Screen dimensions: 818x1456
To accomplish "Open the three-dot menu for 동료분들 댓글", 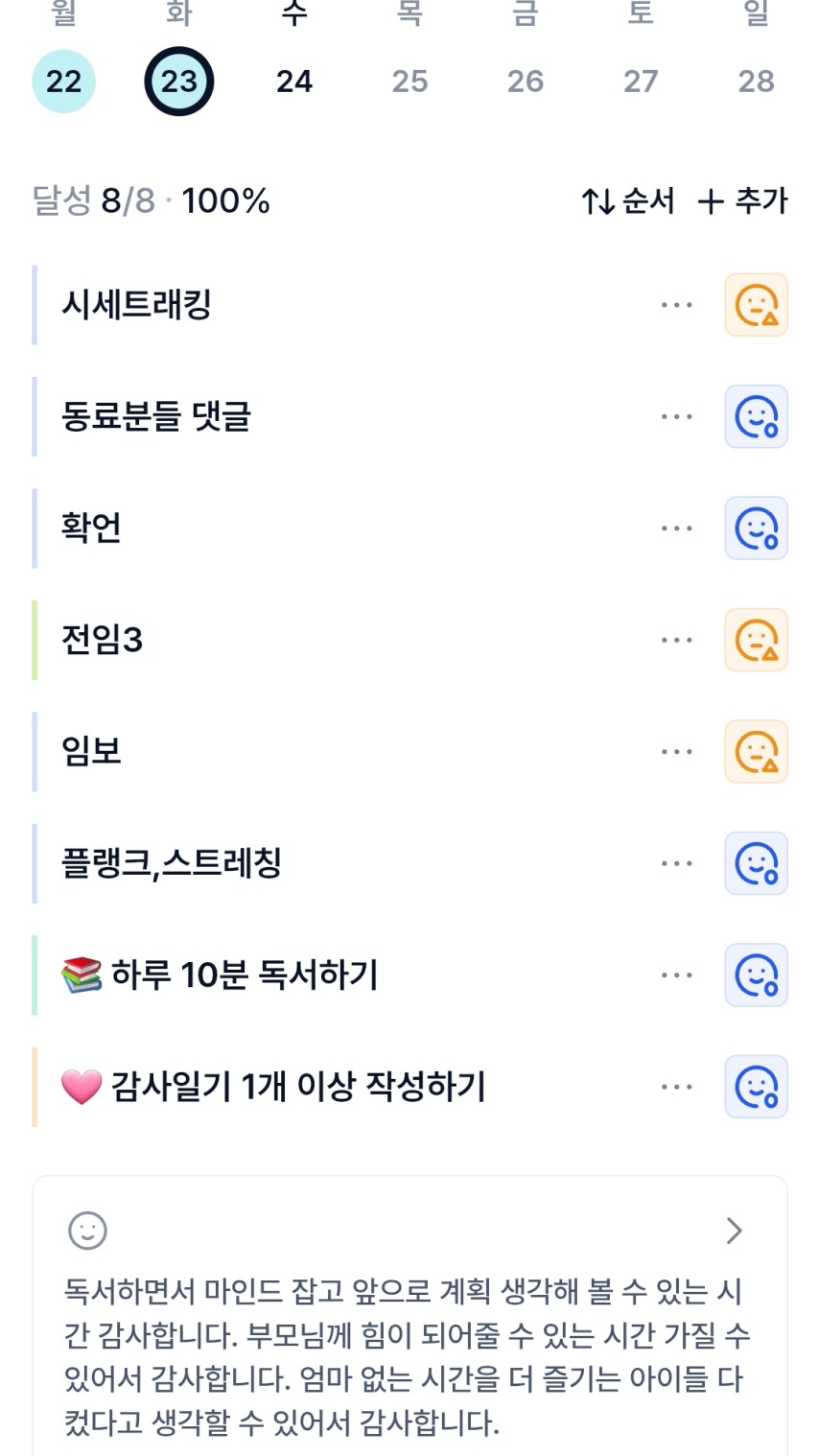I will pyautogui.click(x=676, y=416).
